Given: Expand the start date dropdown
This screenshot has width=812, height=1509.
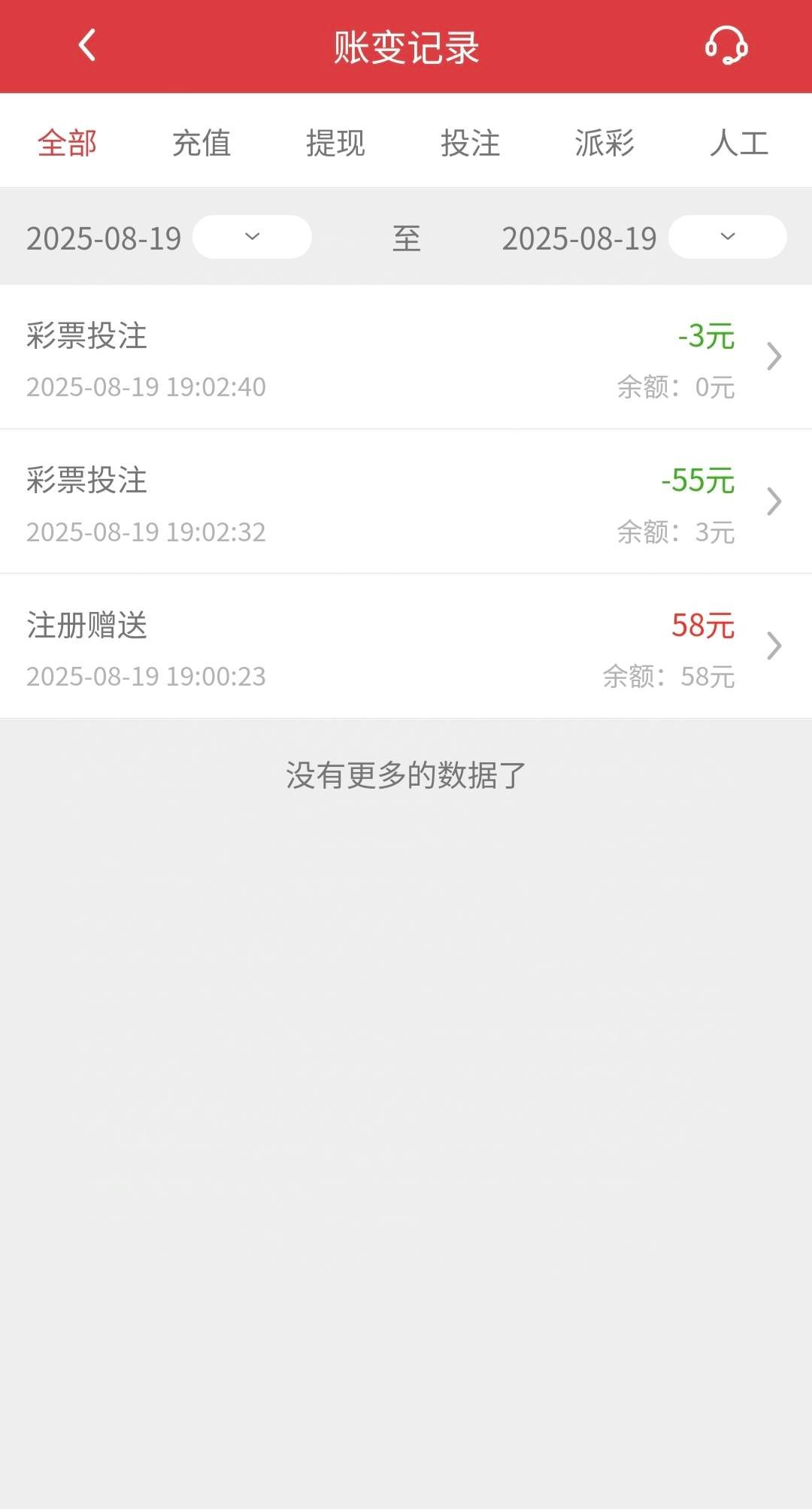Looking at the screenshot, I should 252,237.
